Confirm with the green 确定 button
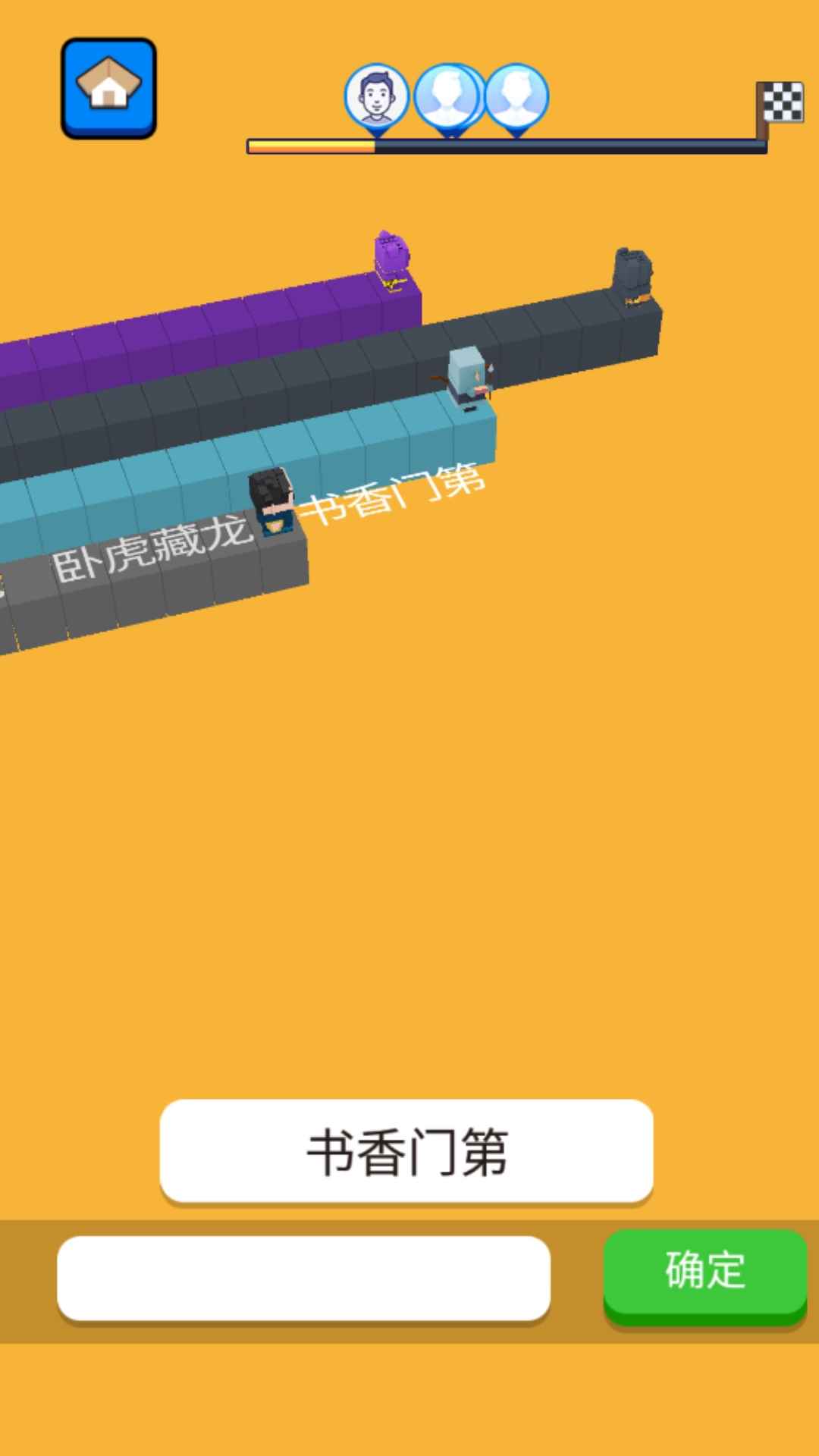This screenshot has width=819, height=1456. pyautogui.click(x=704, y=1272)
